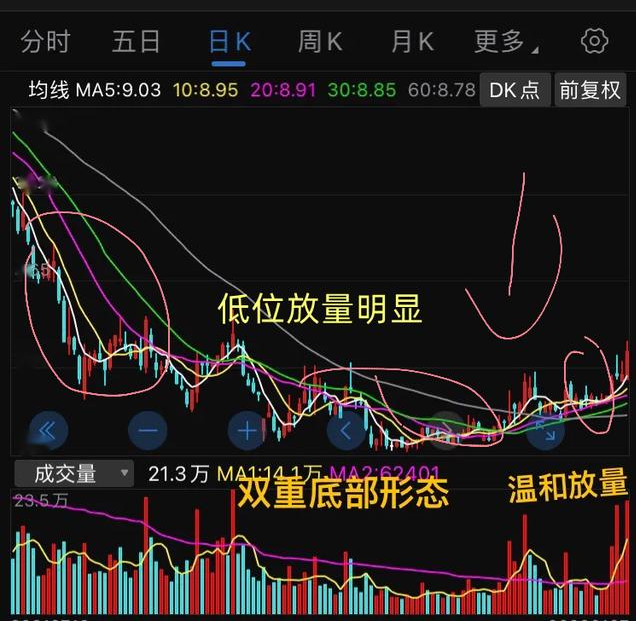
Task: Open the 周K weekly chart
Action: (x=320, y=41)
